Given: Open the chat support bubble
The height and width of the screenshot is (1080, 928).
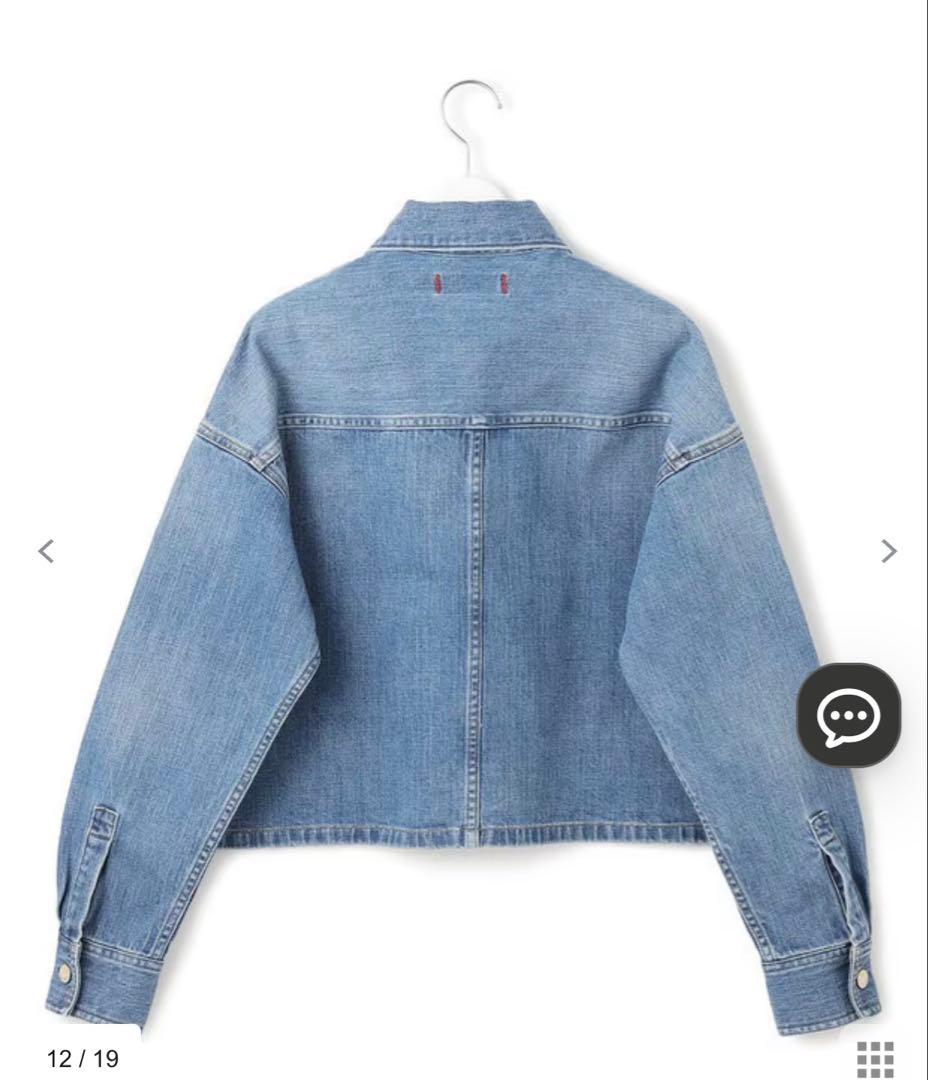Looking at the screenshot, I should [x=848, y=716].
